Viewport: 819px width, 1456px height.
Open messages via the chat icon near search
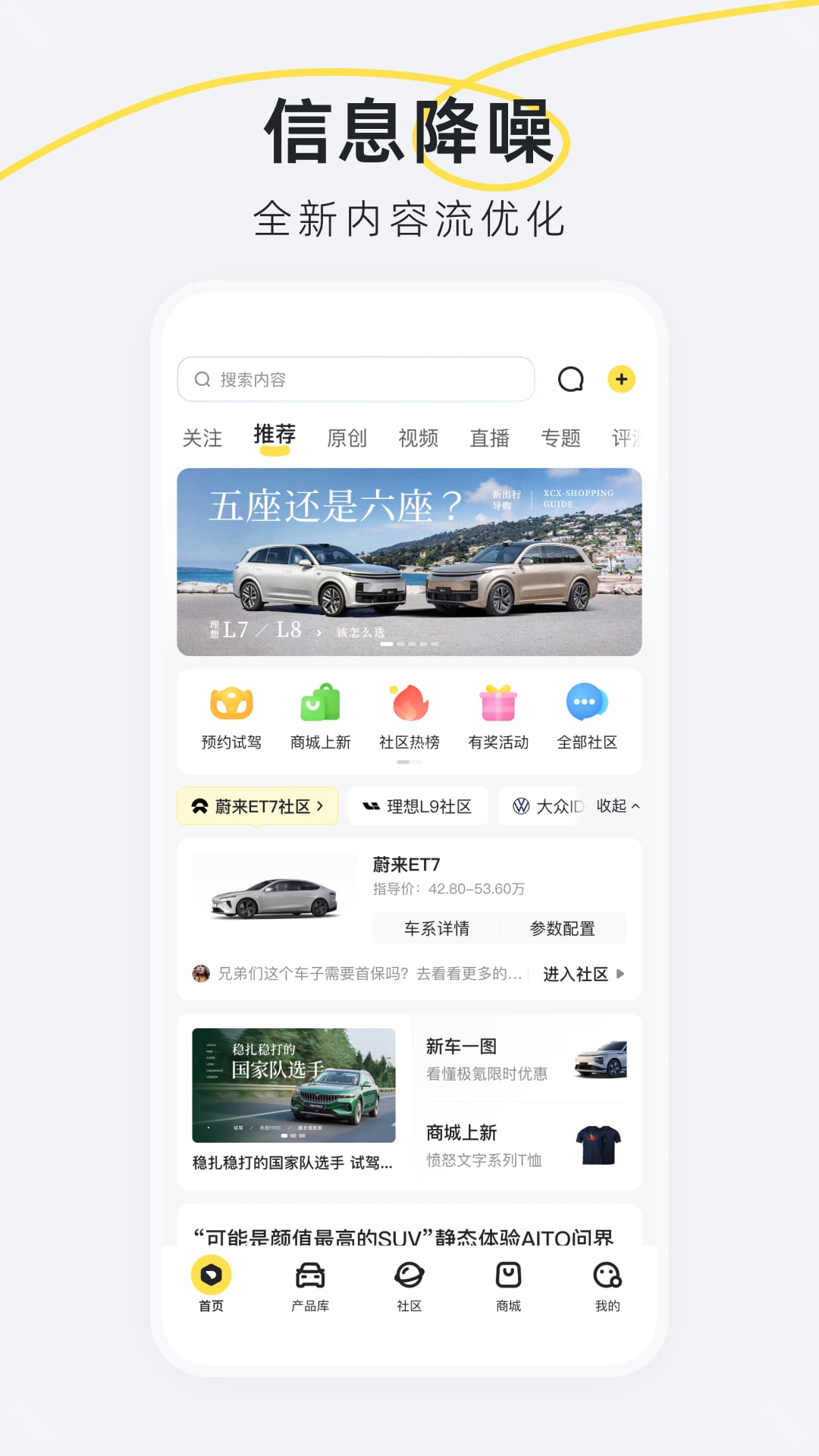(x=573, y=379)
